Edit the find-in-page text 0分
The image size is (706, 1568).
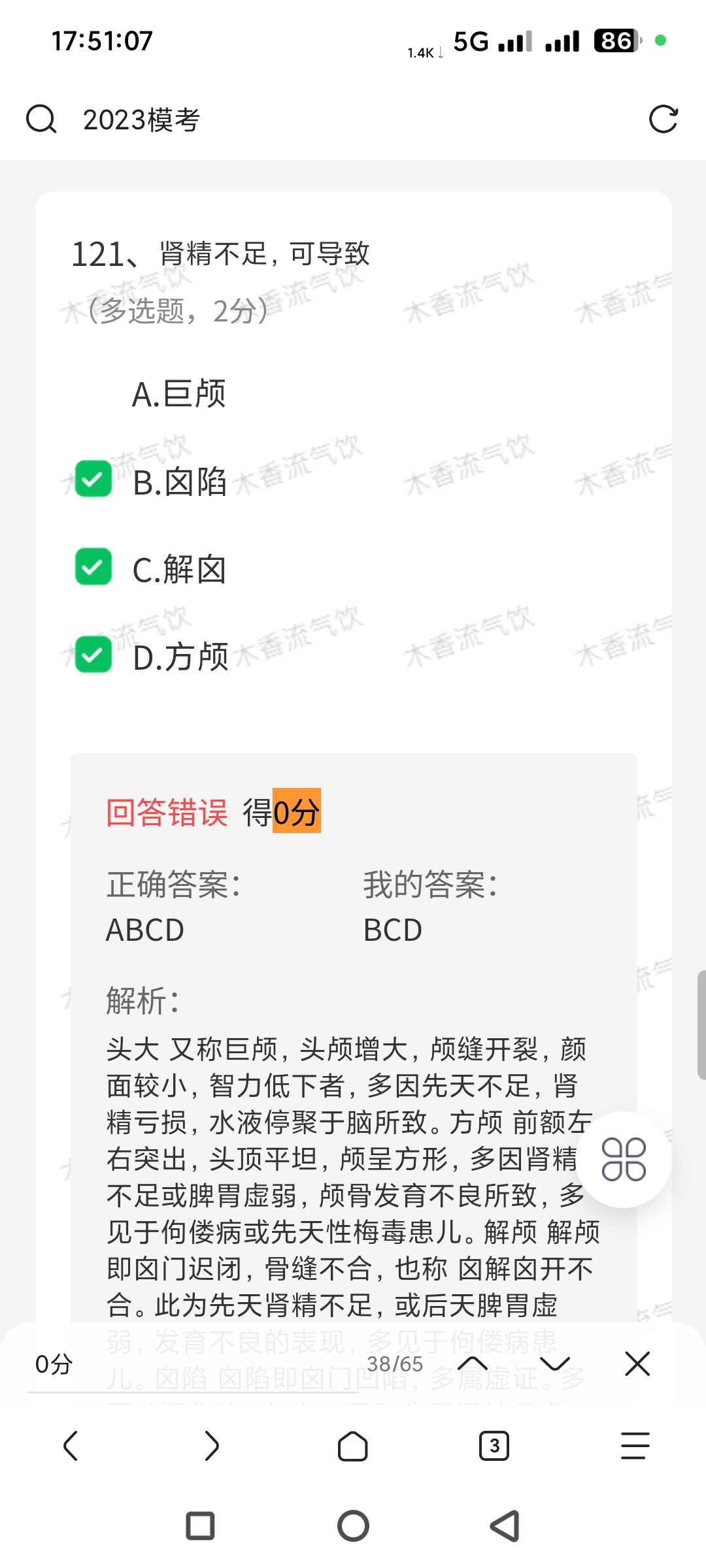tap(190, 1364)
